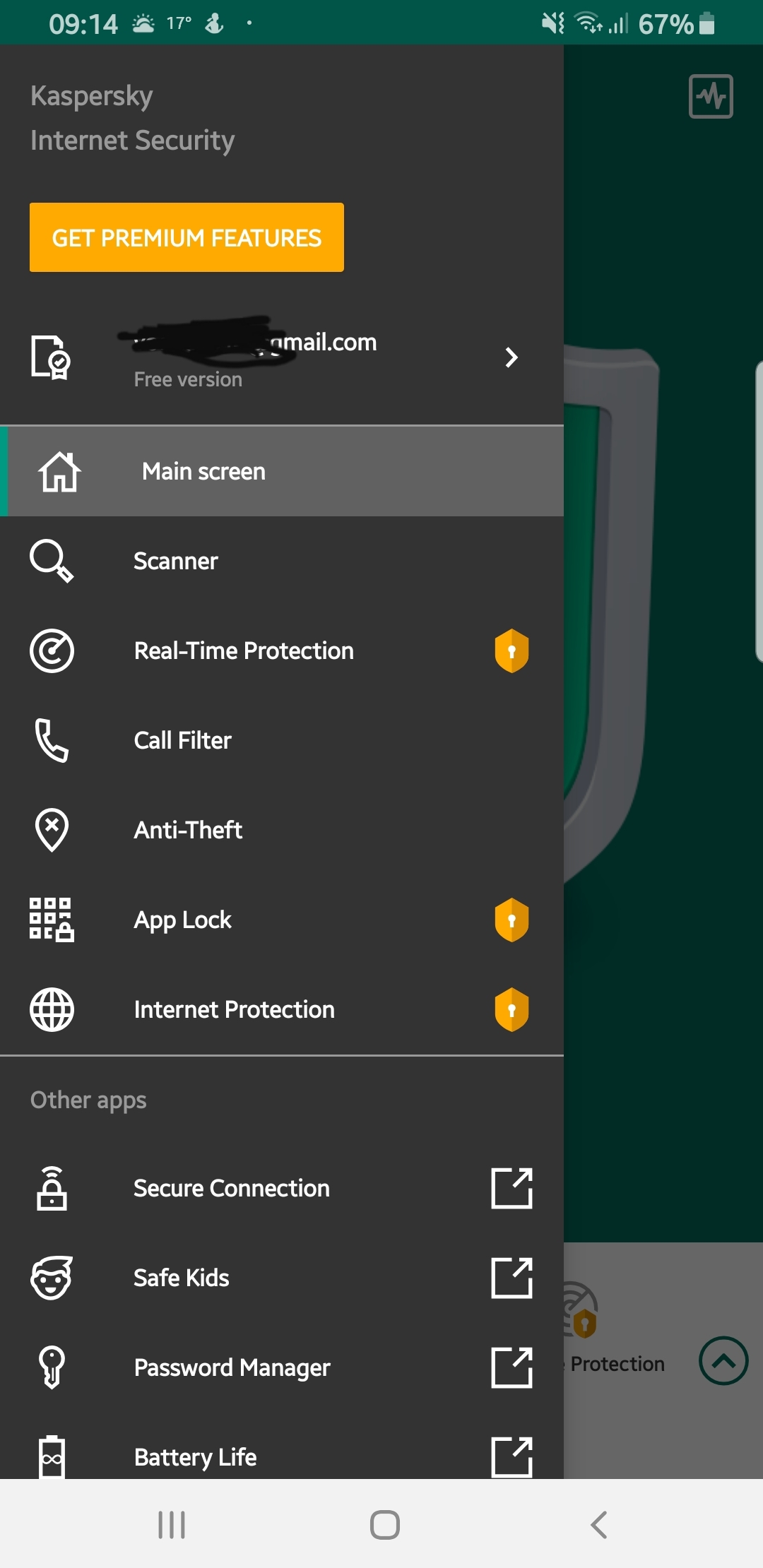Open Anti-Theft settings
Image resolution: width=763 pixels, height=1568 pixels.
[282, 830]
